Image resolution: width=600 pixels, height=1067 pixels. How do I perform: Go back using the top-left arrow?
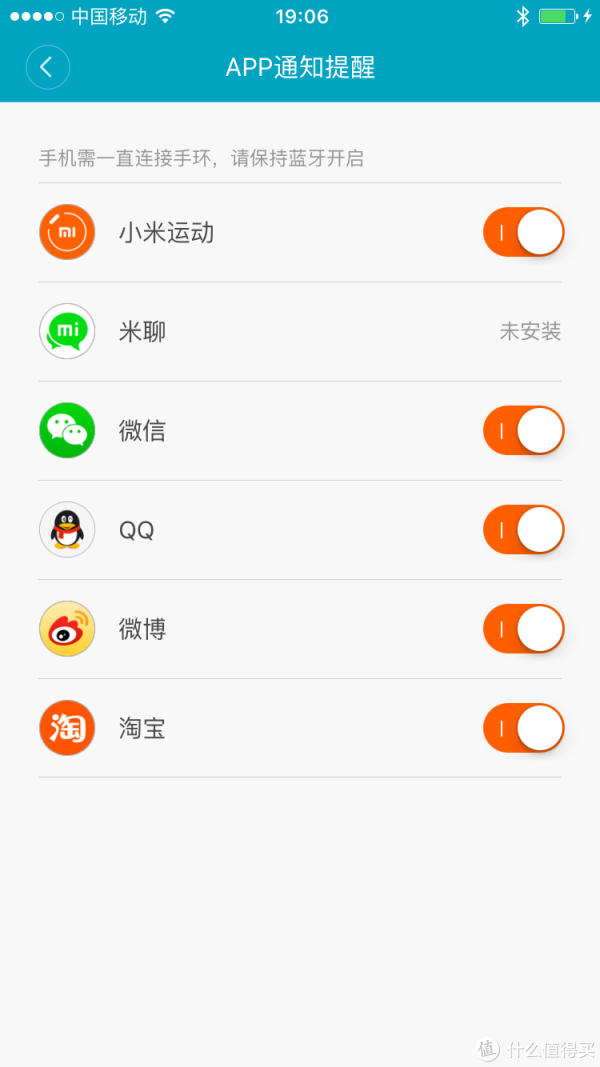pyautogui.click(x=48, y=67)
